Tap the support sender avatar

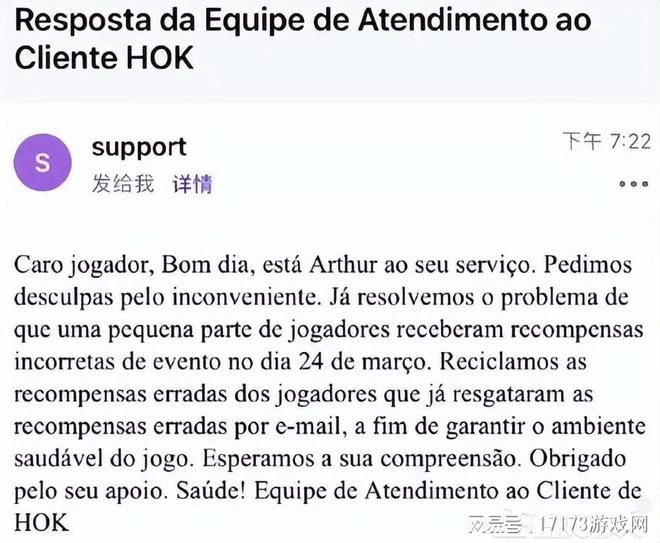point(43,164)
